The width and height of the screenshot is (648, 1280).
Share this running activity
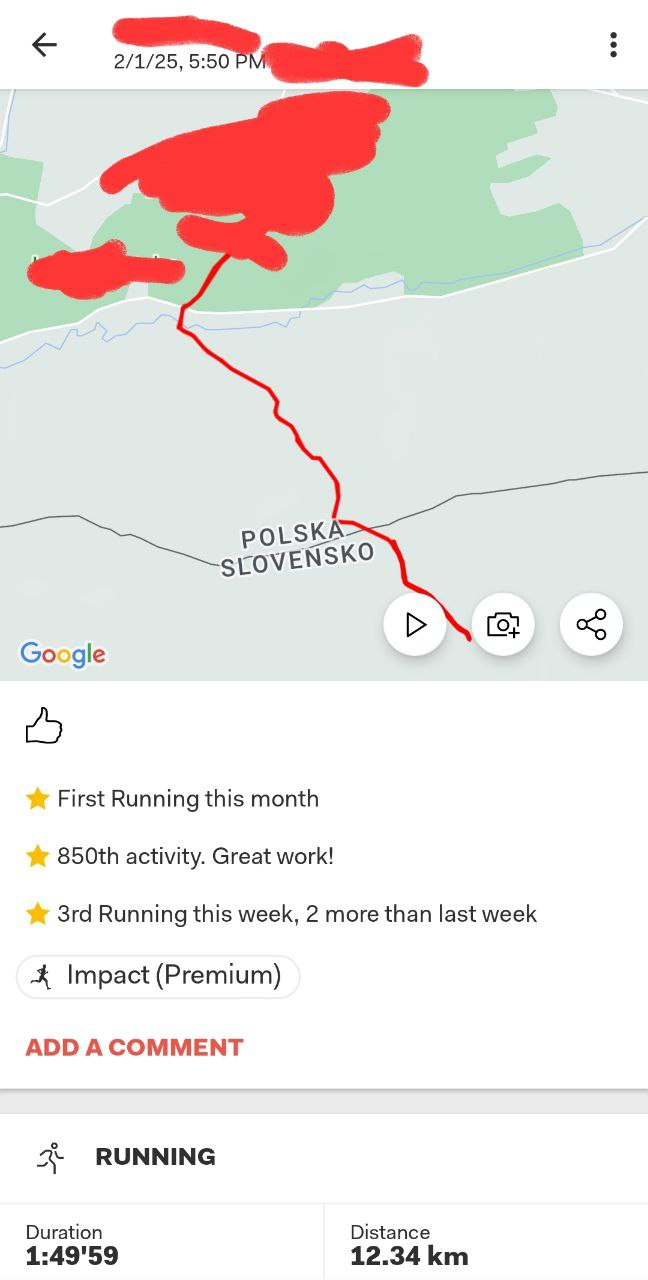(591, 625)
